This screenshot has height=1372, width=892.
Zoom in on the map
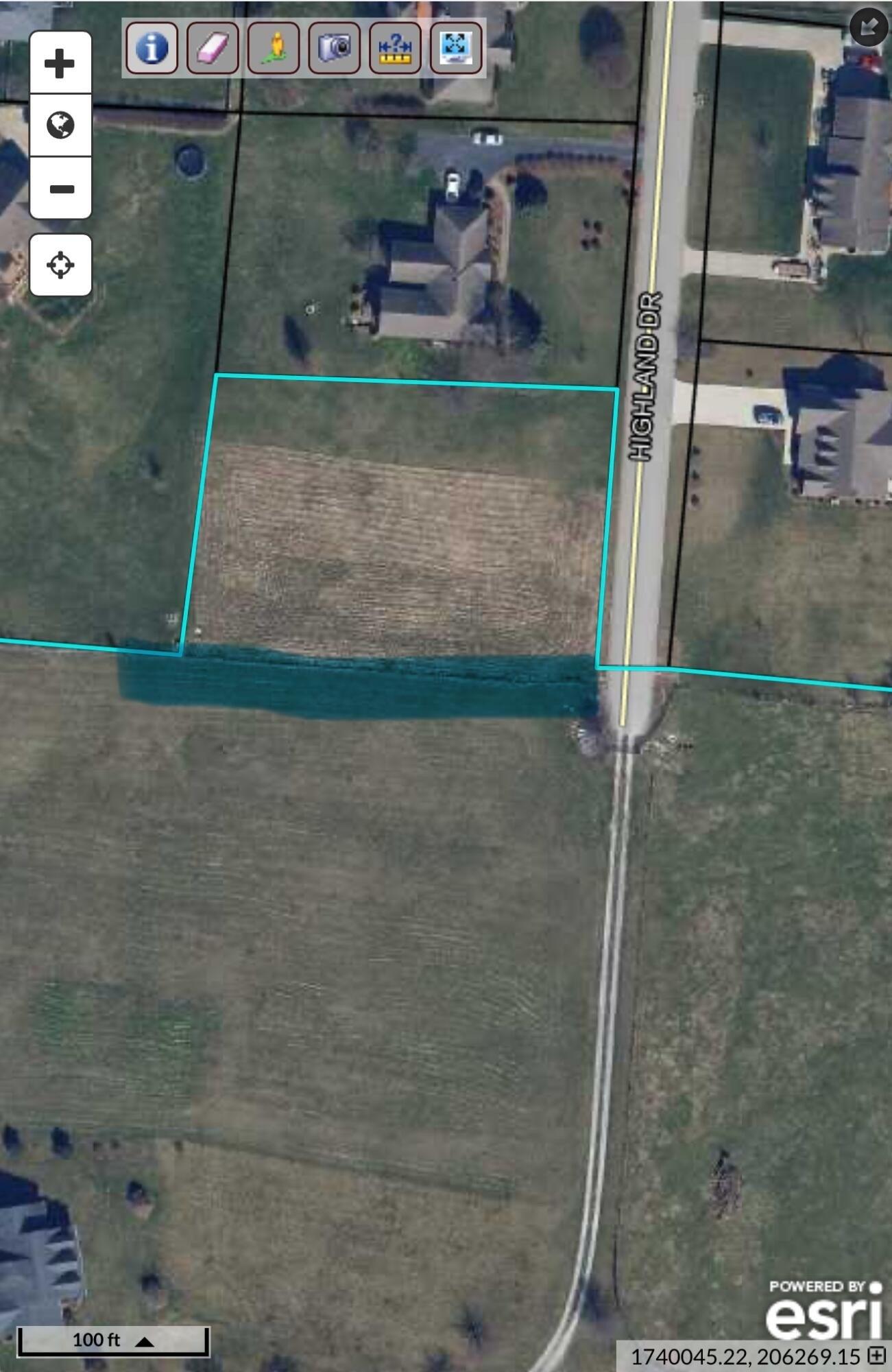click(x=60, y=63)
